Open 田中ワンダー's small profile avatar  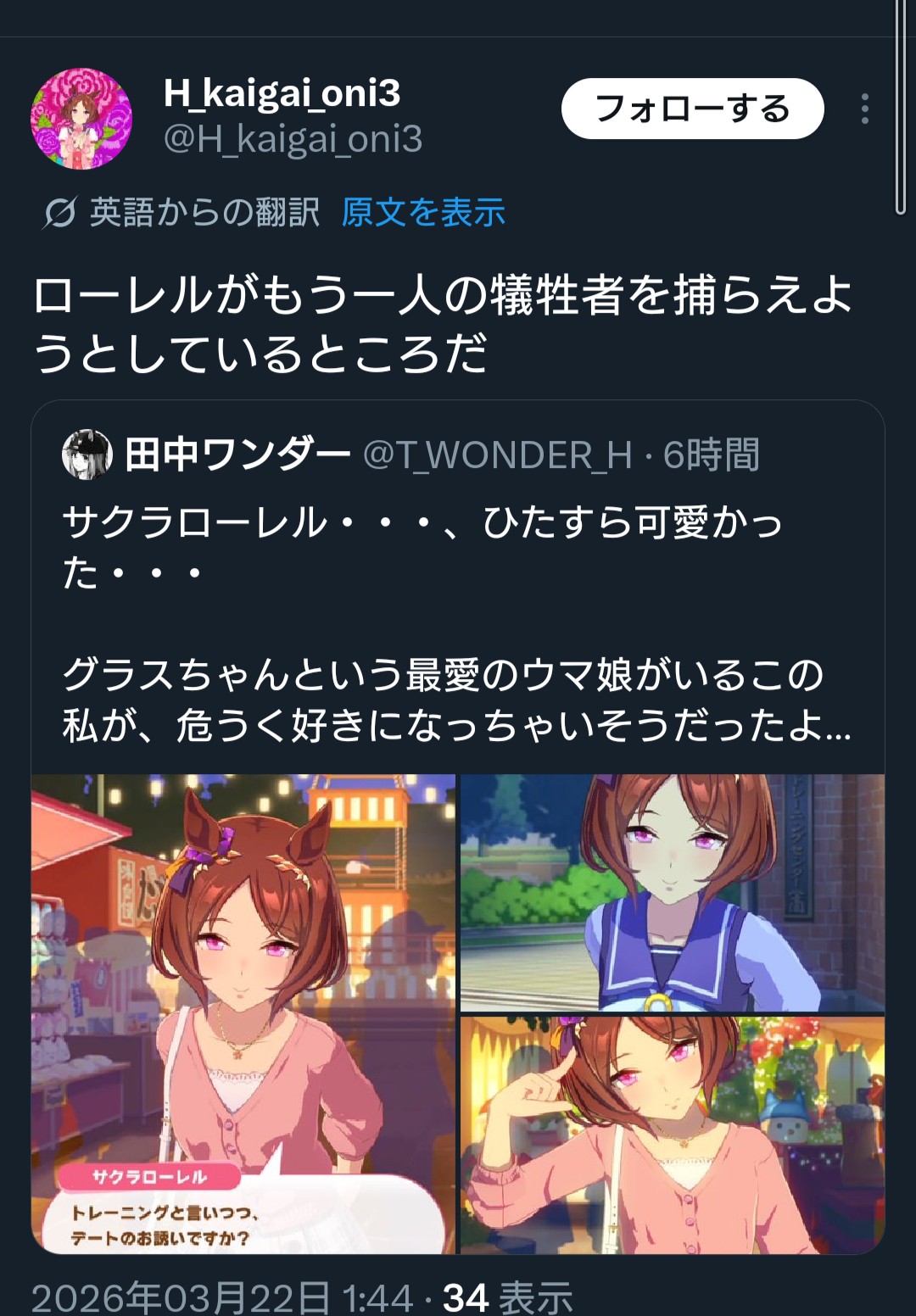[x=87, y=455]
